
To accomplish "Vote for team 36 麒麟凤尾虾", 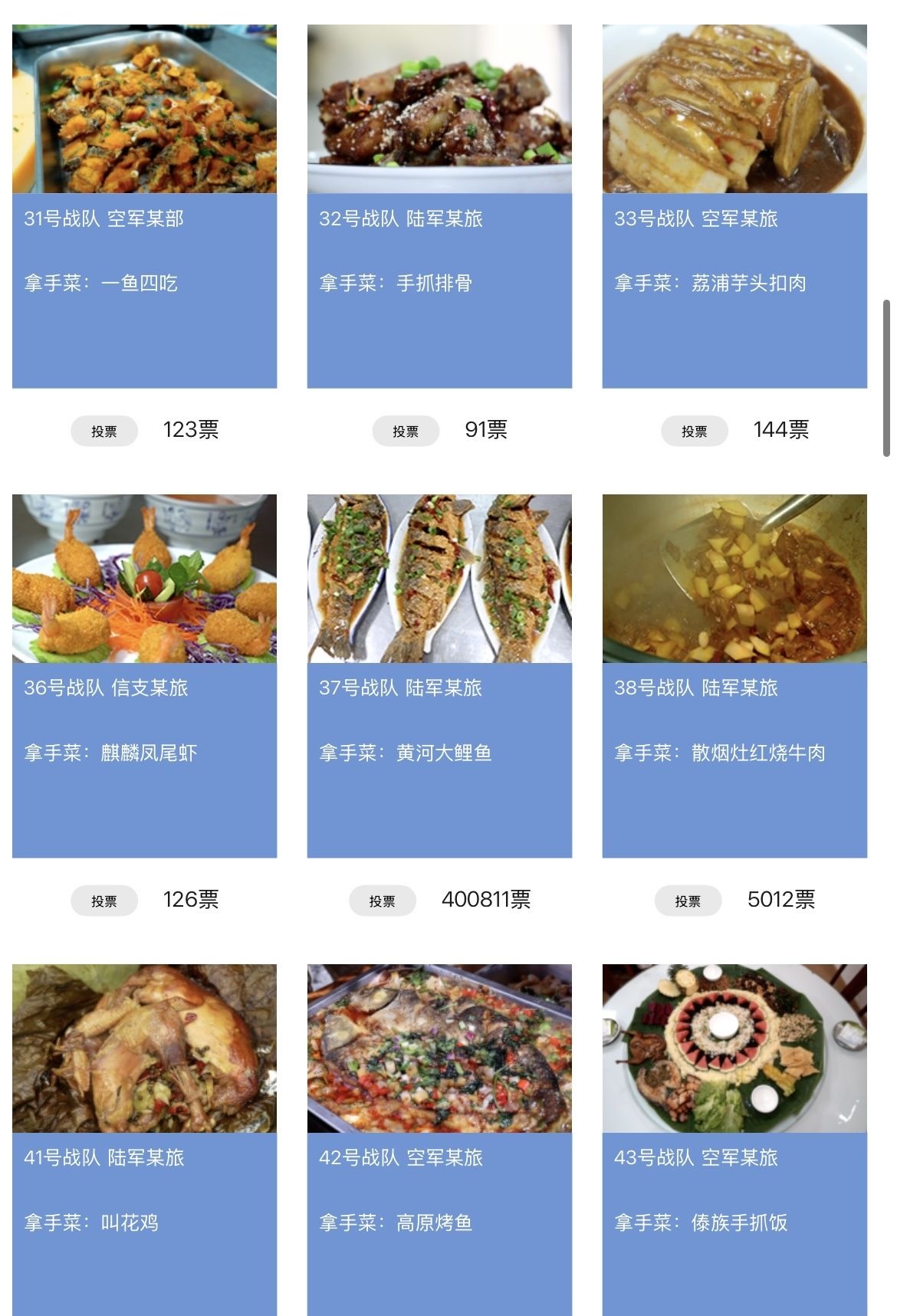I will (104, 901).
